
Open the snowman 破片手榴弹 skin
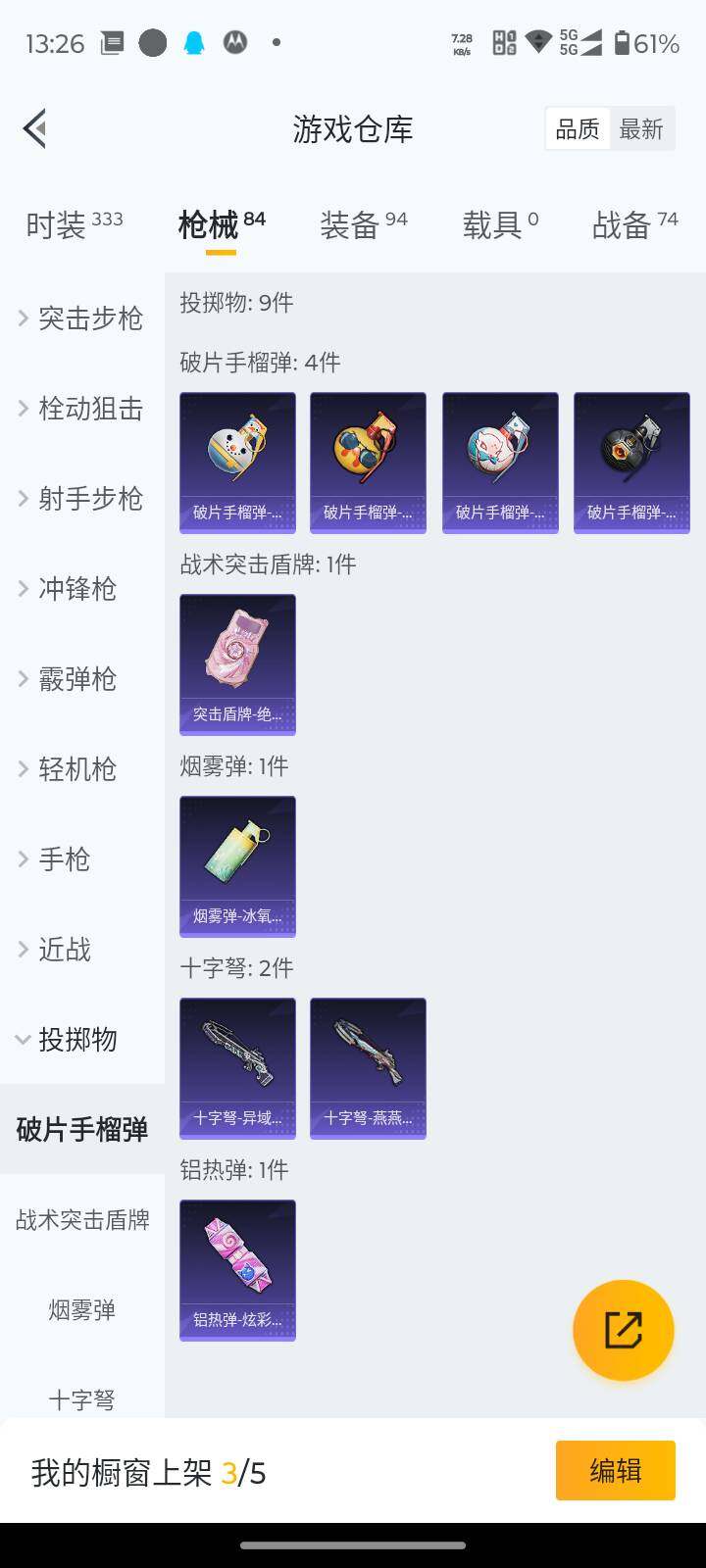[237, 463]
